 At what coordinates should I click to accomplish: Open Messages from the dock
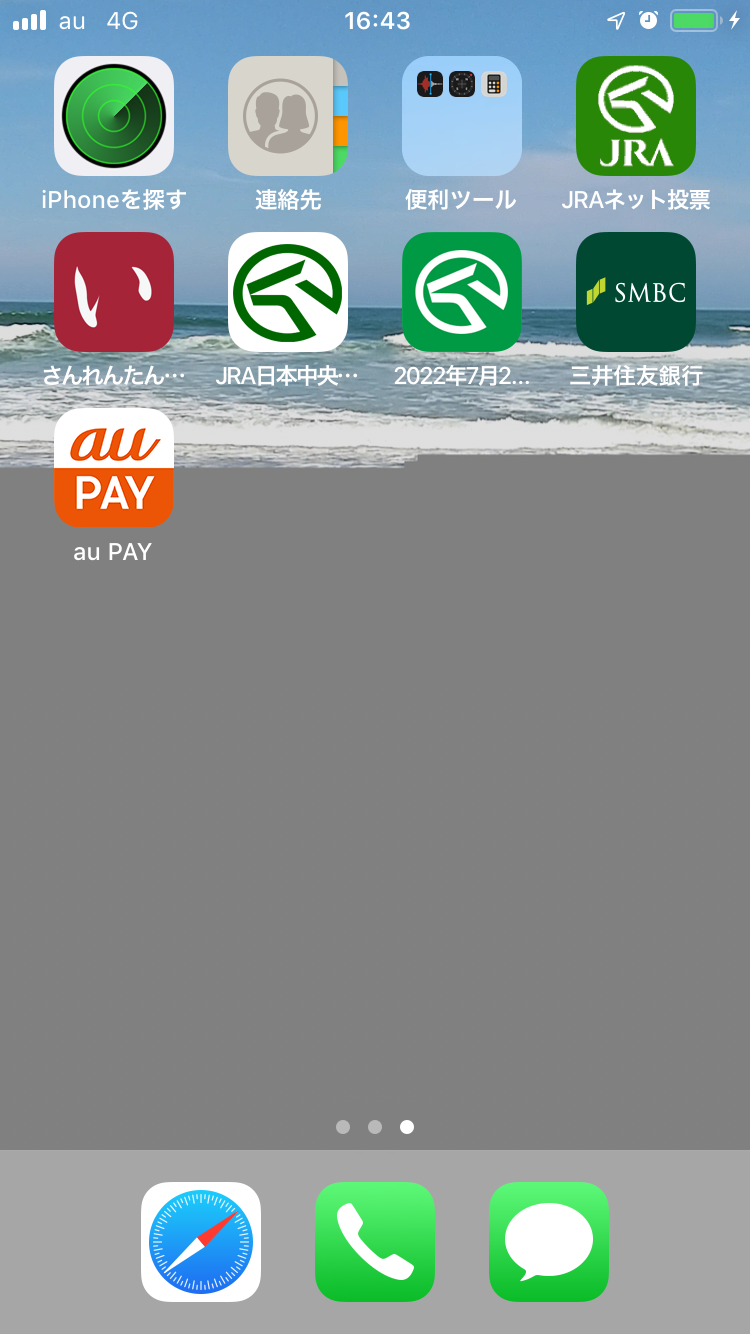(x=549, y=1242)
